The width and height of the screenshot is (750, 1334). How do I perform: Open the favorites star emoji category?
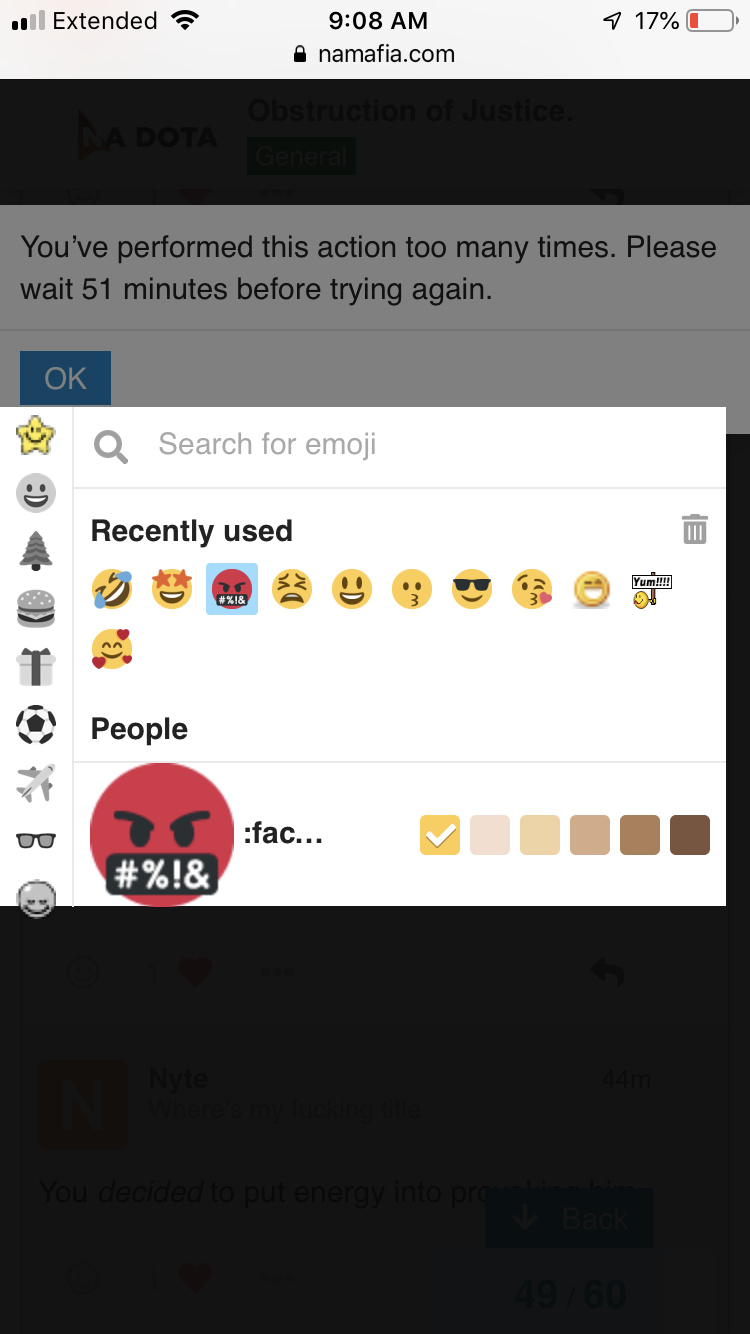pos(36,435)
